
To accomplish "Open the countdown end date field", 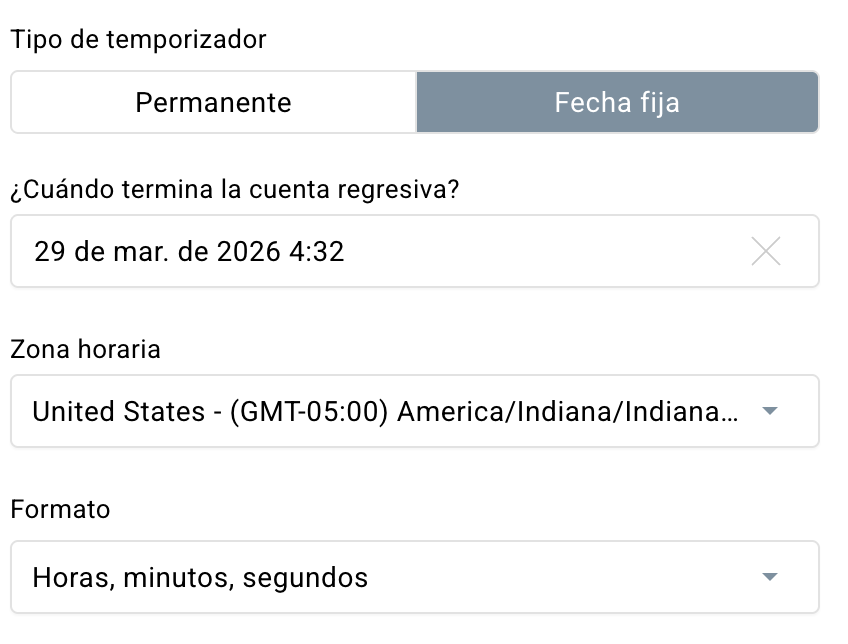I will 380,251.
